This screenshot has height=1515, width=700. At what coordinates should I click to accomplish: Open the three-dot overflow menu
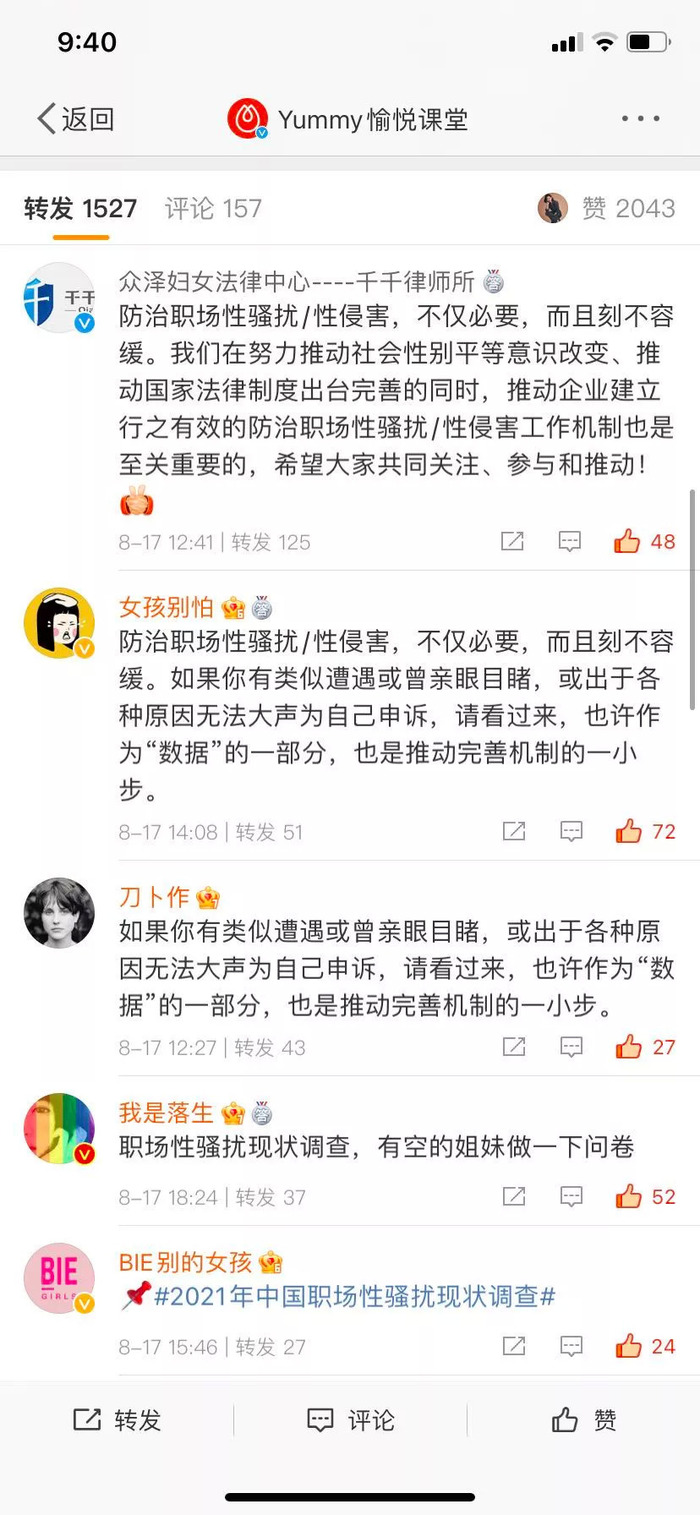point(640,119)
